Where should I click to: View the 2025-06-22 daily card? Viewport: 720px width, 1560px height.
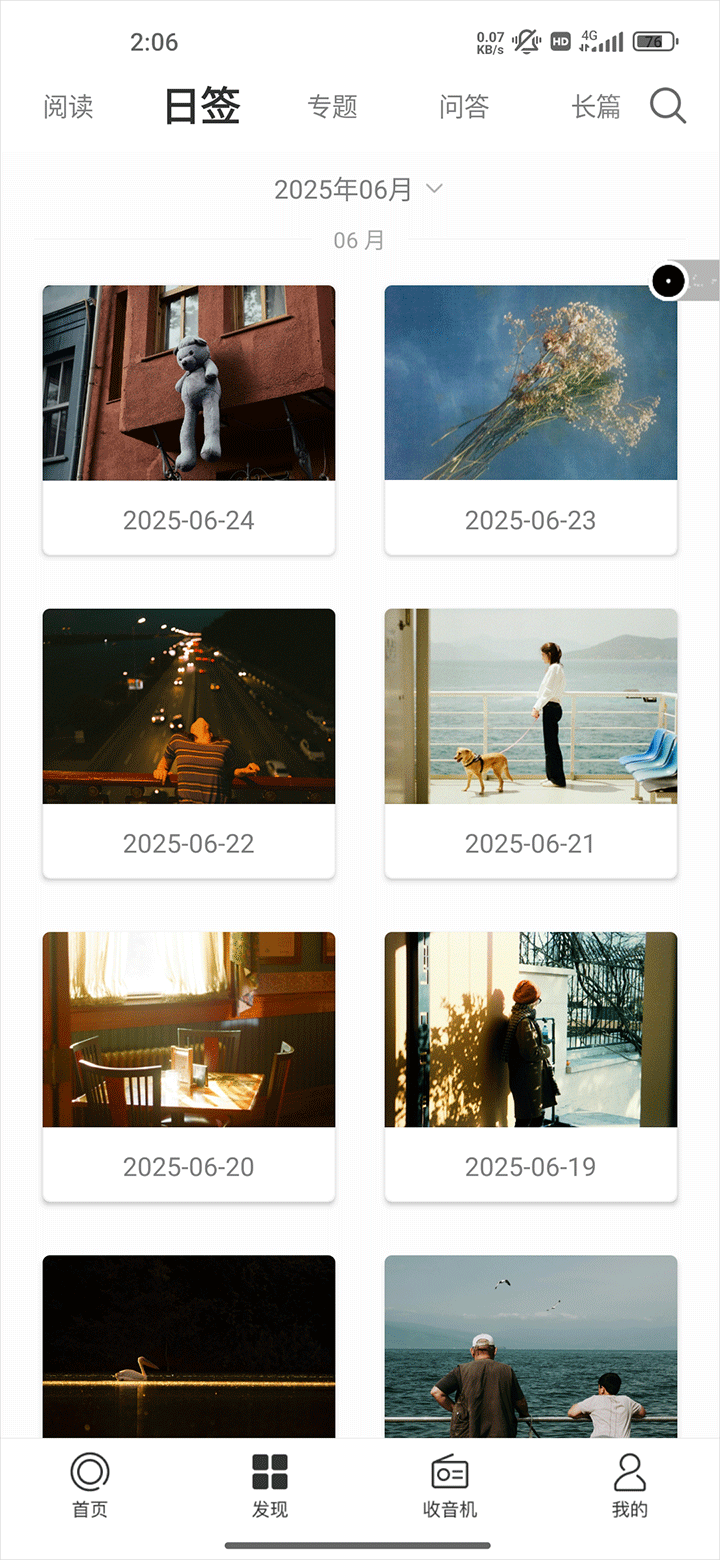(189, 743)
